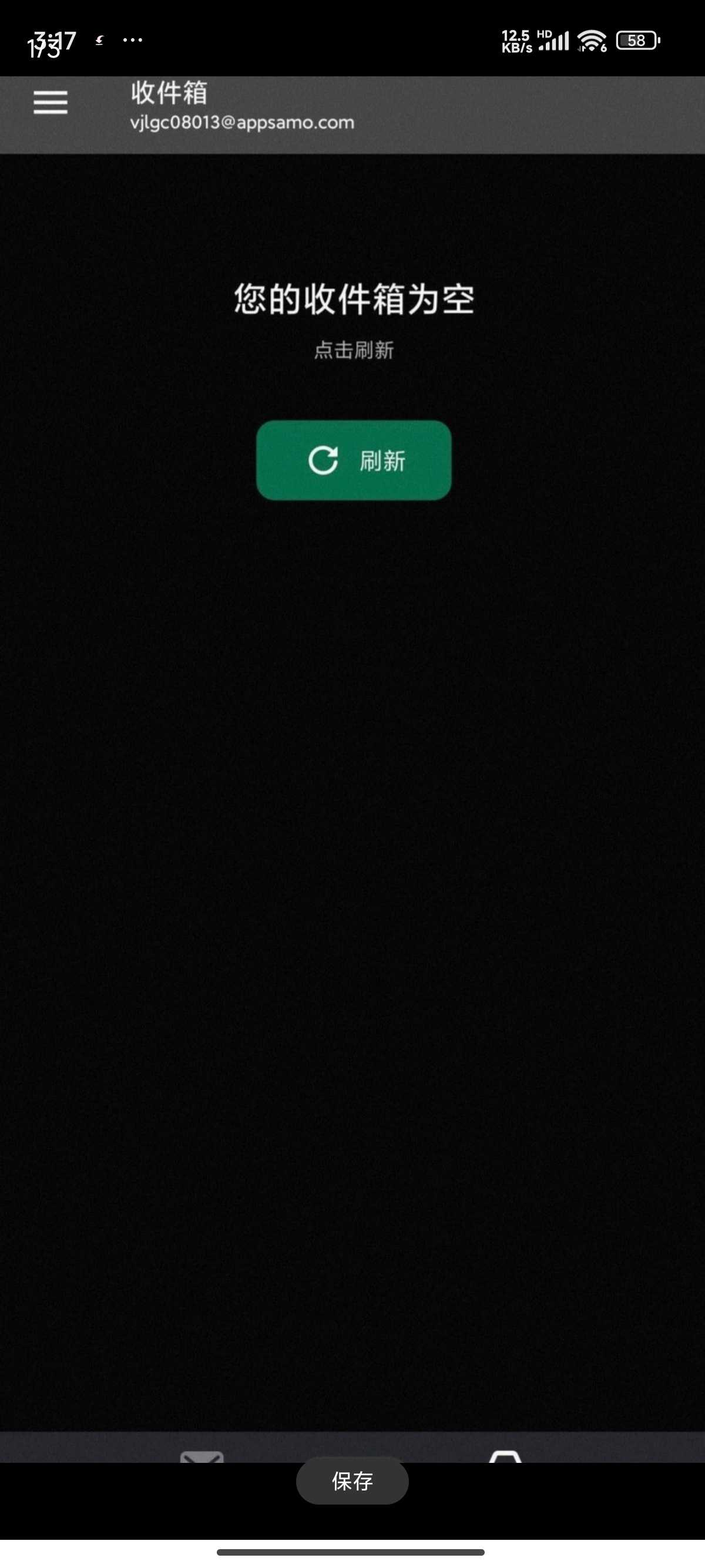Save the image with the 保存 button
705x1568 pixels.
click(352, 1481)
